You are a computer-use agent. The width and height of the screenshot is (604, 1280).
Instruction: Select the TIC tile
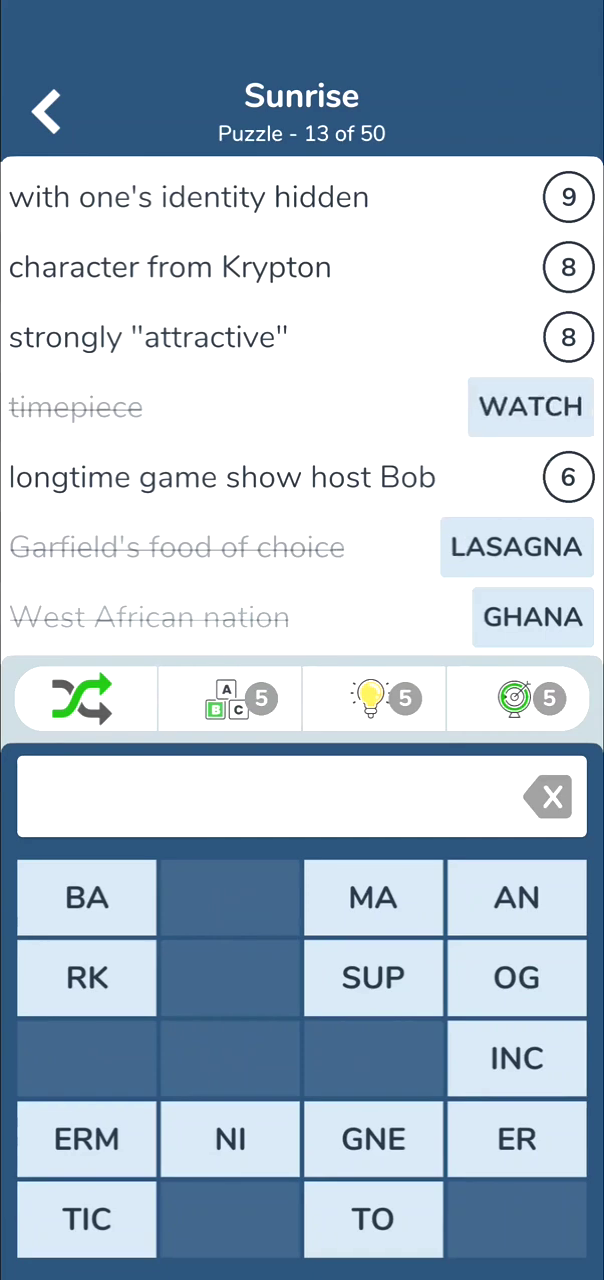click(87, 1219)
